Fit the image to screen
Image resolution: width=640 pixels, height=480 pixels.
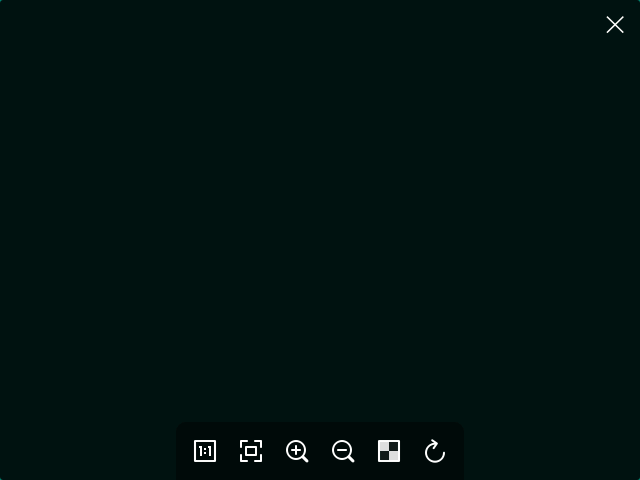[251, 451]
